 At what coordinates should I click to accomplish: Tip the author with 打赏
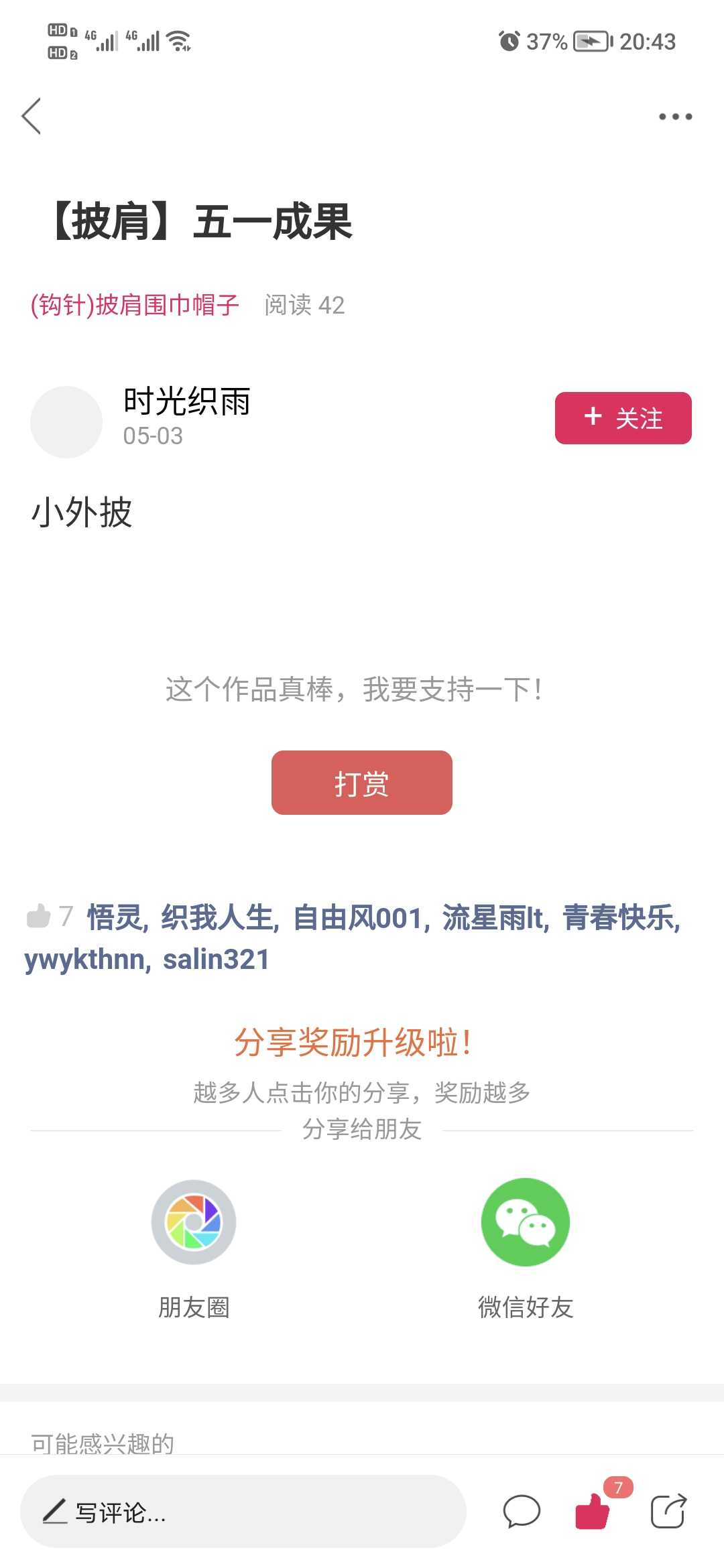tap(362, 783)
